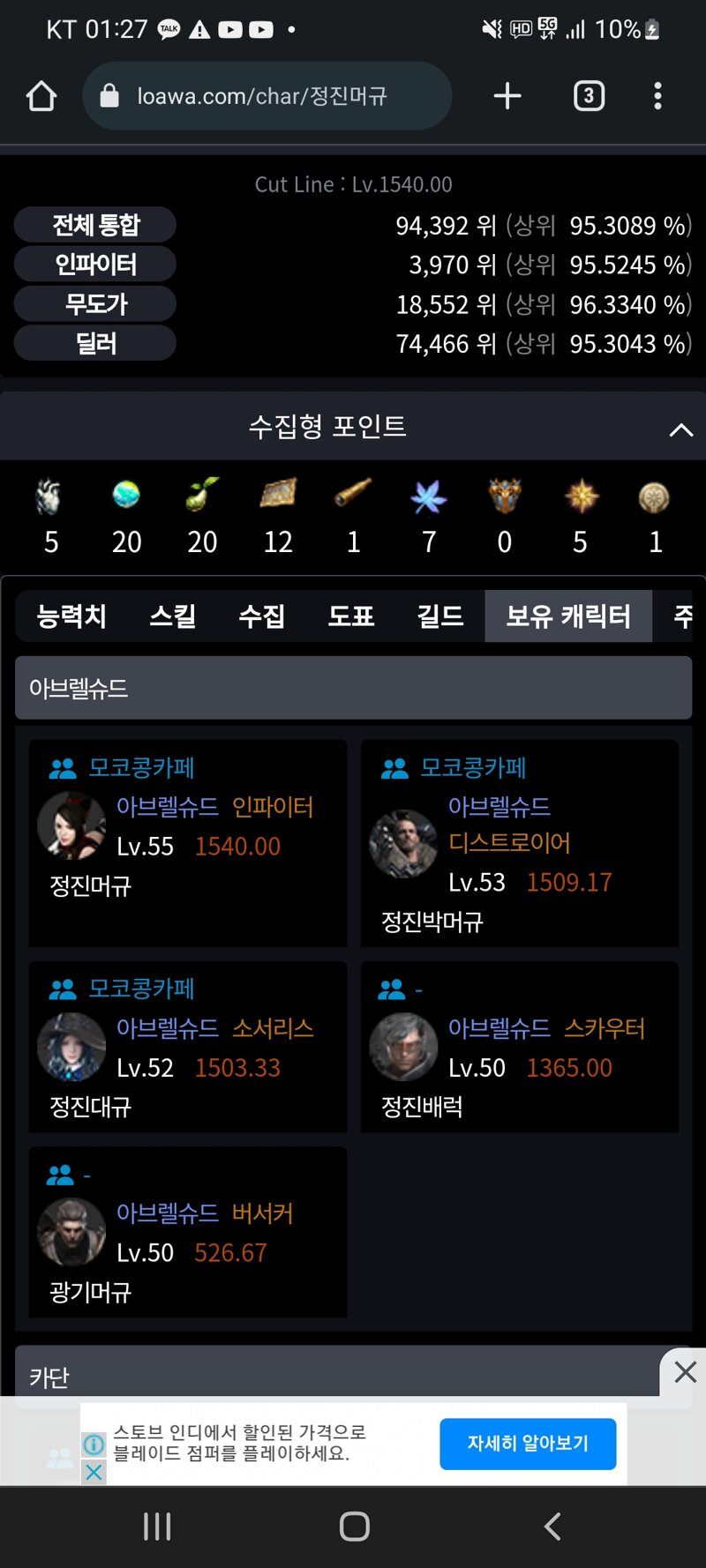Screen dimensions: 706x1568
Task: Select the 보유 캐릭터 tab
Action: [x=568, y=616]
